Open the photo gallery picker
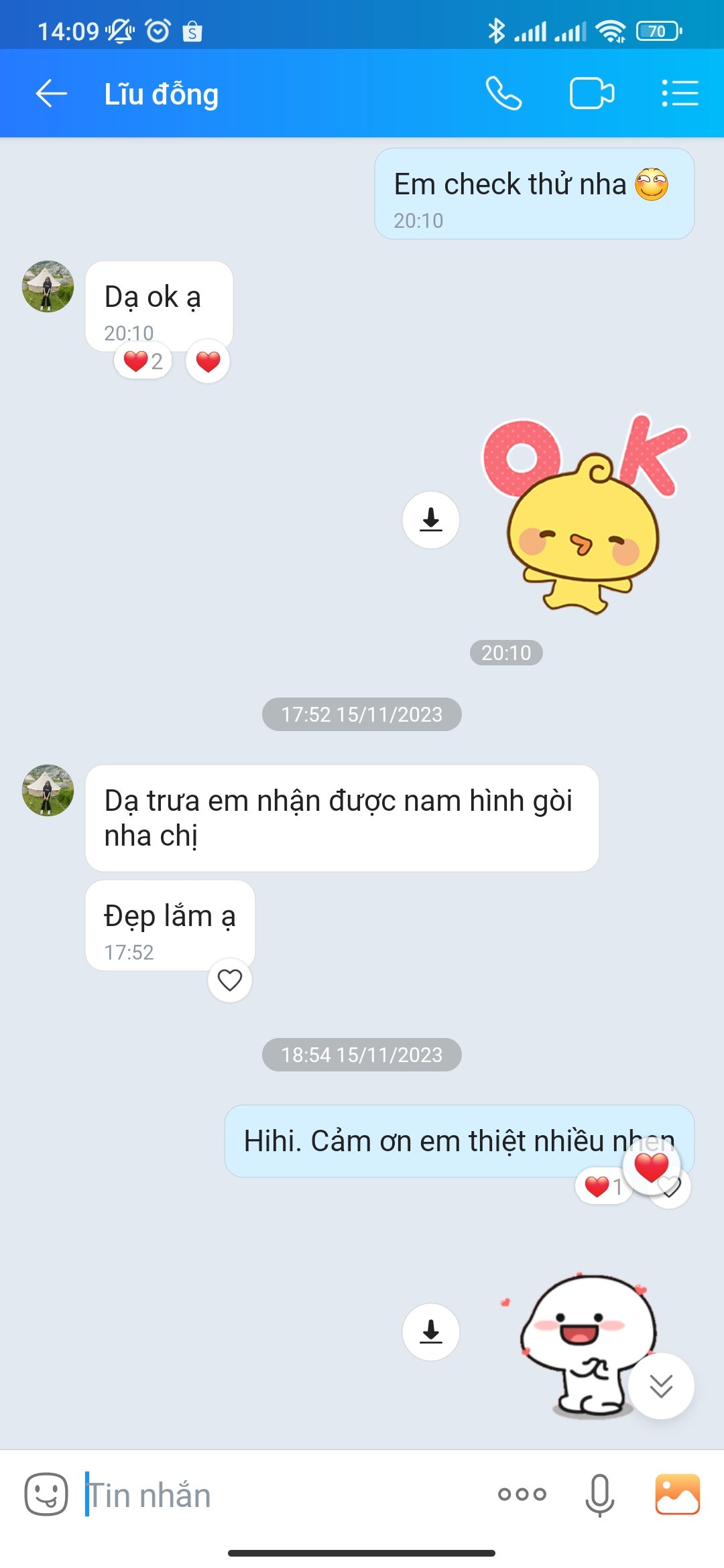The width and height of the screenshot is (724, 1568). tap(677, 1494)
